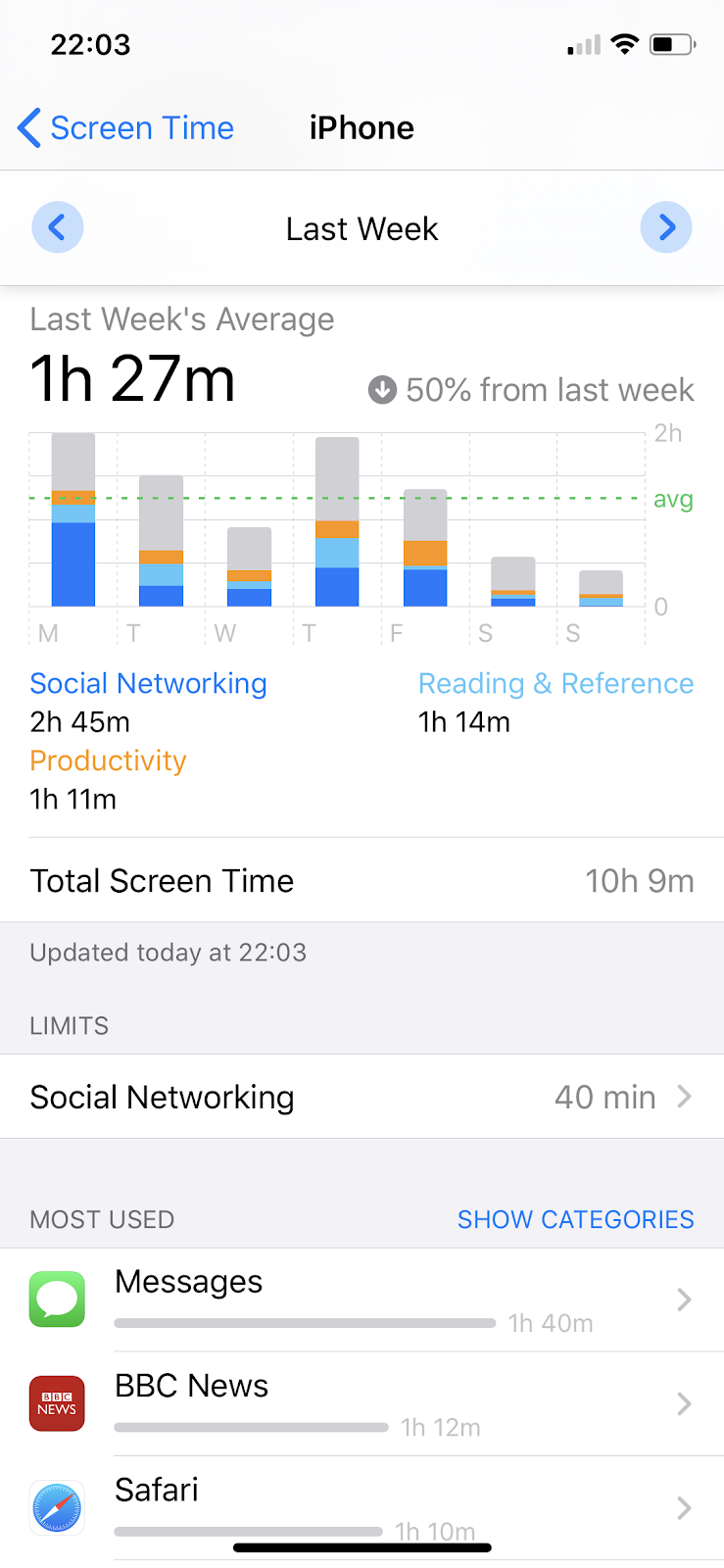Open Safari usage details
724x1568 pixels.
click(362, 1507)
